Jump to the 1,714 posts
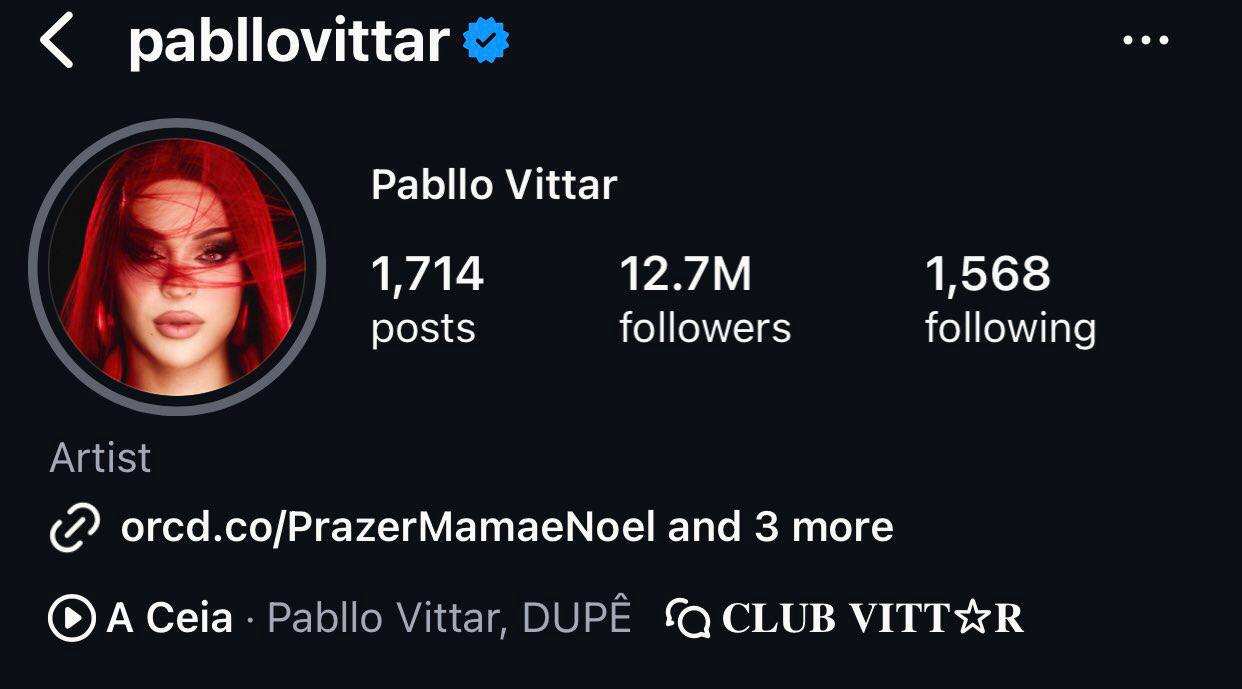Viewport: 1242px width, 689px height. click(x=427, y=300)
